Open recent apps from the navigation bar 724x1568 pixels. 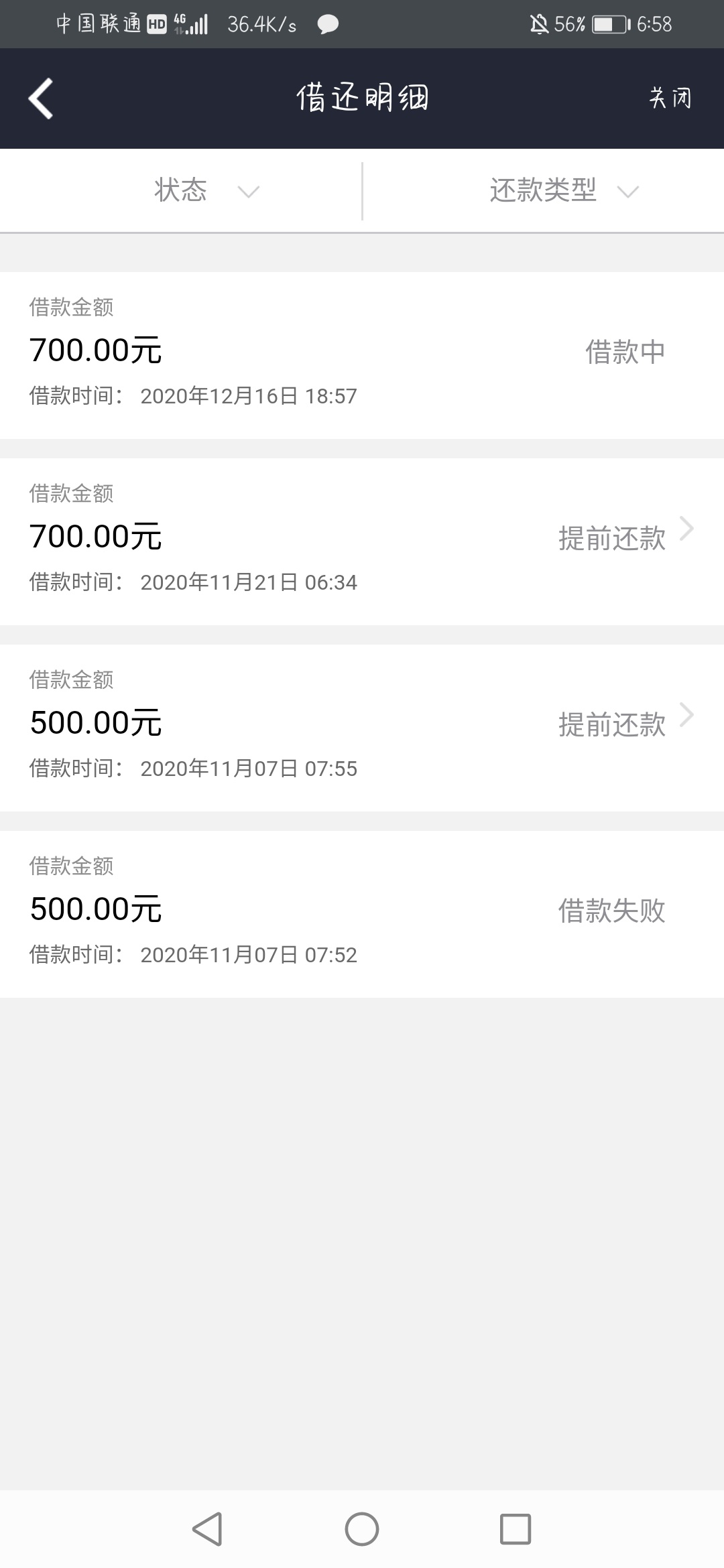pyautogui.click(x=516, y=1529)
